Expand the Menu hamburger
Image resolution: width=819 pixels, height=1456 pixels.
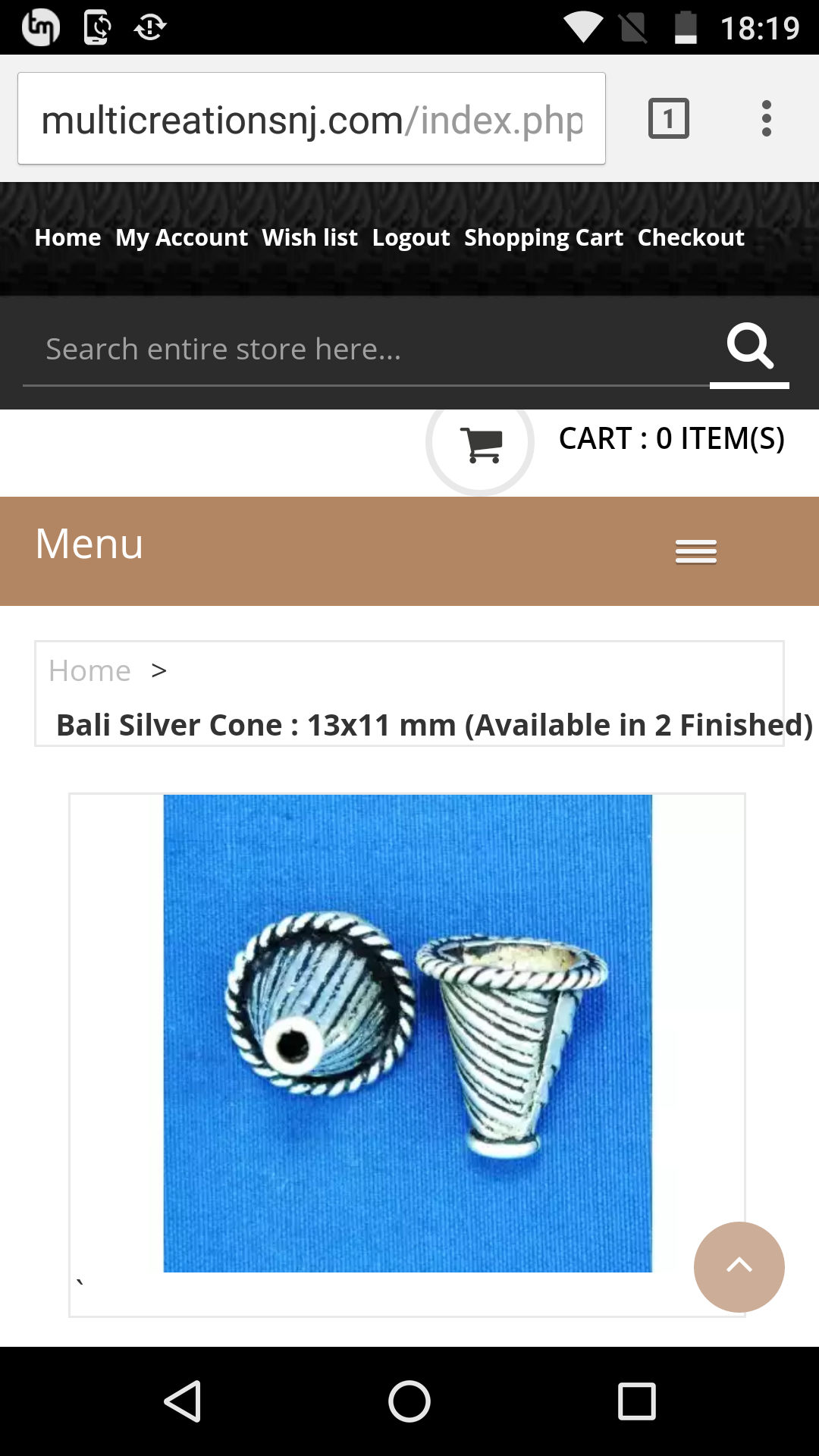pyautogui.click(x=695, y=551)
